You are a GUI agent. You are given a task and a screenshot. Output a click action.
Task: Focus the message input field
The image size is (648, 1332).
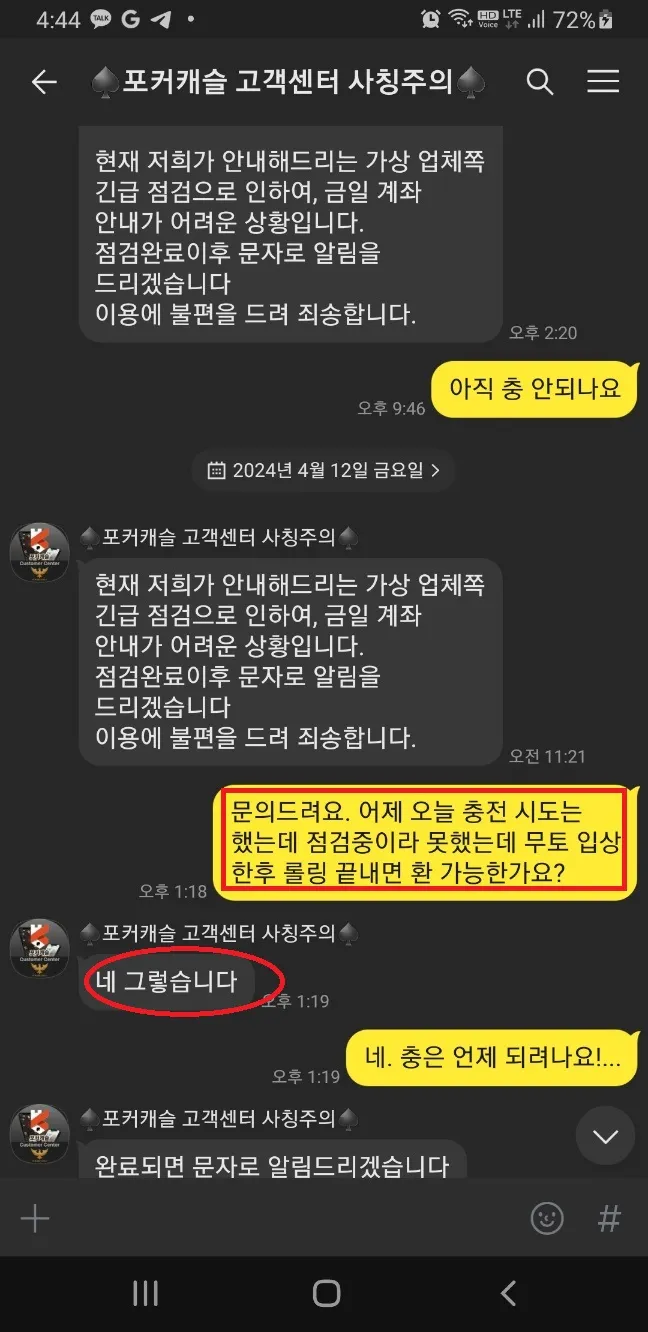point(290,1218)
